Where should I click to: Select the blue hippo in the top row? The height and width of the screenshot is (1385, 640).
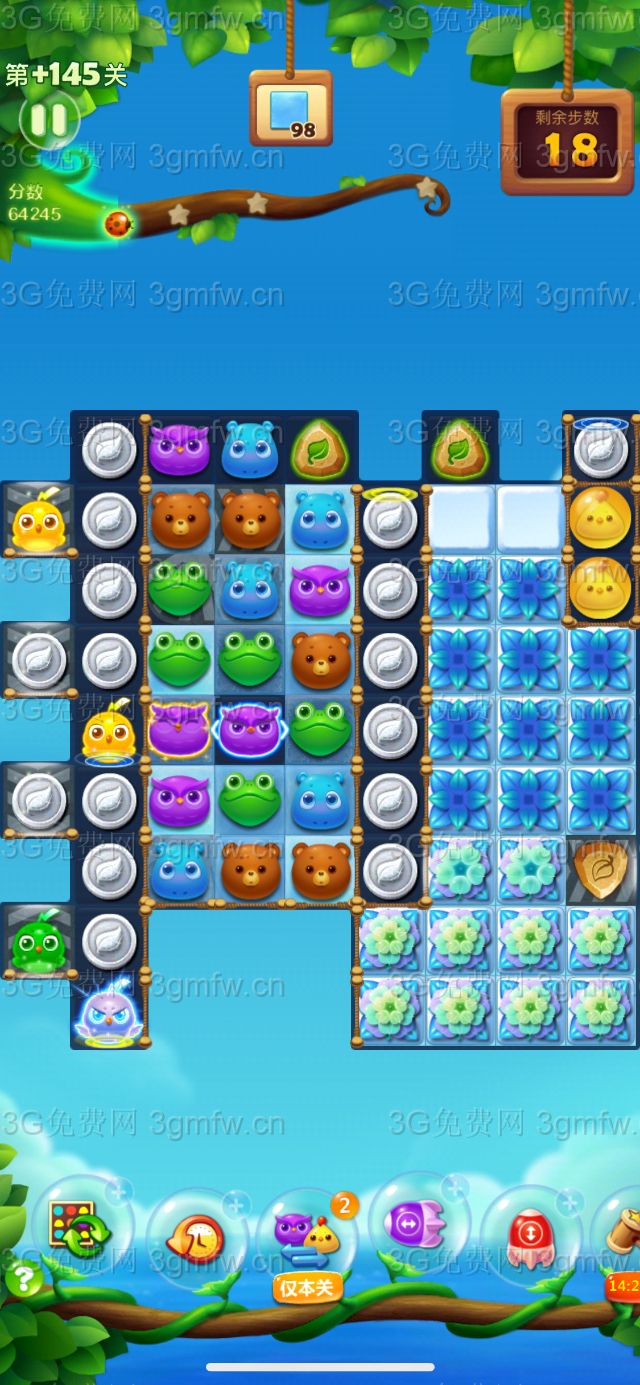click(249, 449)
